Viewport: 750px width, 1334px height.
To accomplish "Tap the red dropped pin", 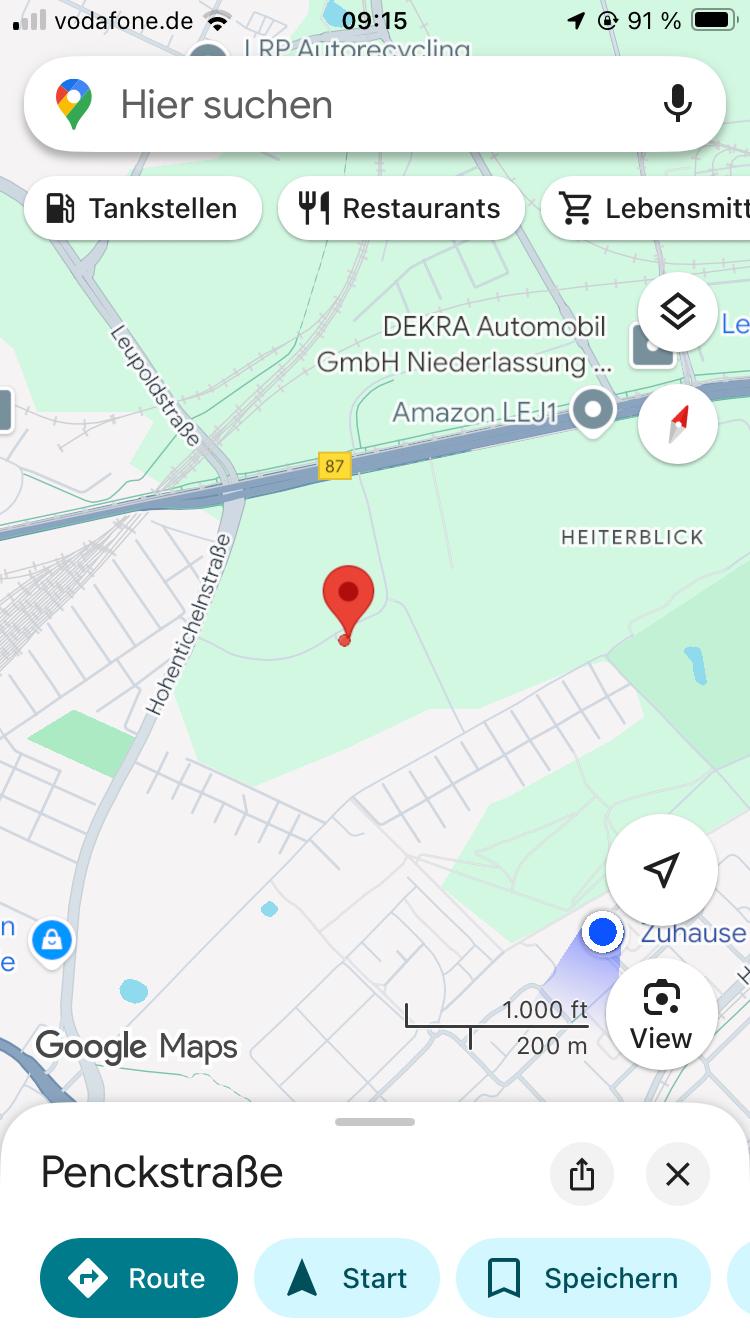I will (348, 602).
